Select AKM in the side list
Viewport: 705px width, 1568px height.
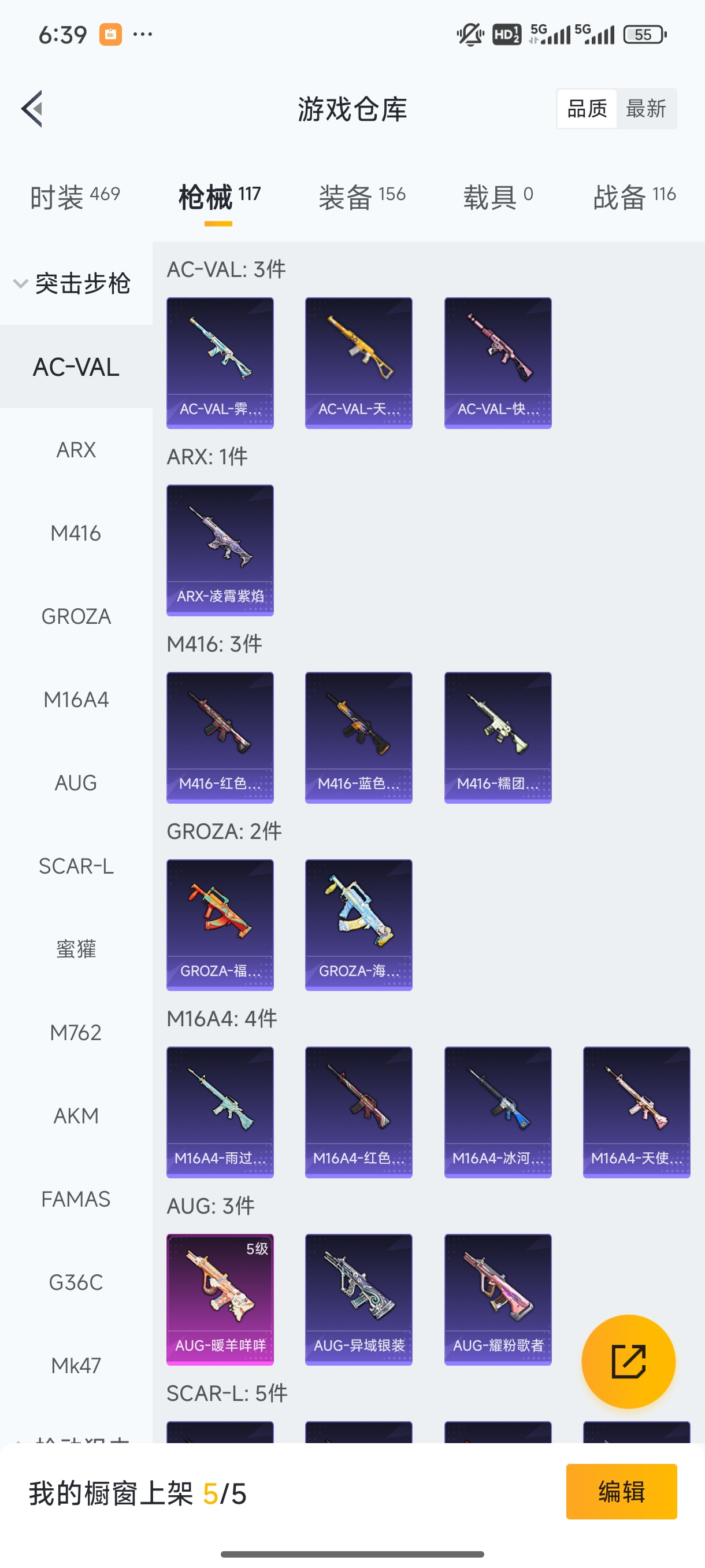(x=76, y=1116)
